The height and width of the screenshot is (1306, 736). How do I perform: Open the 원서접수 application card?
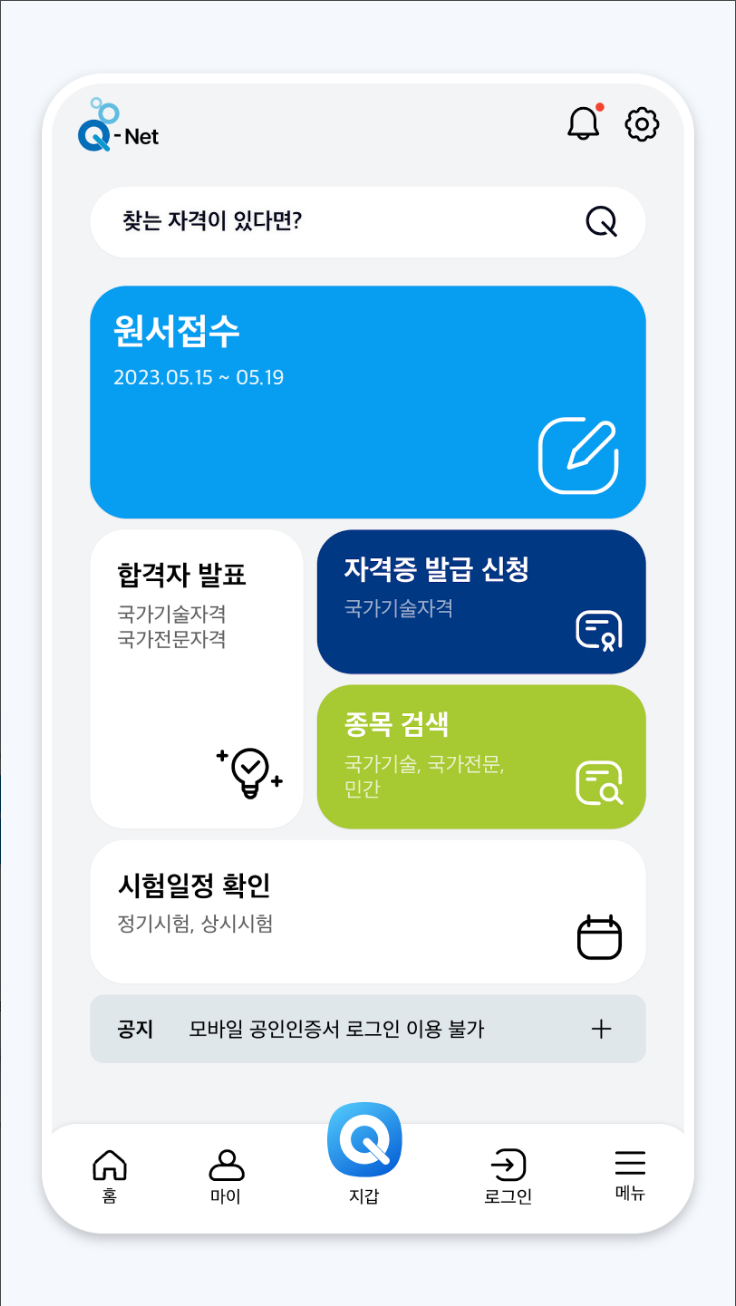(368, 400)
